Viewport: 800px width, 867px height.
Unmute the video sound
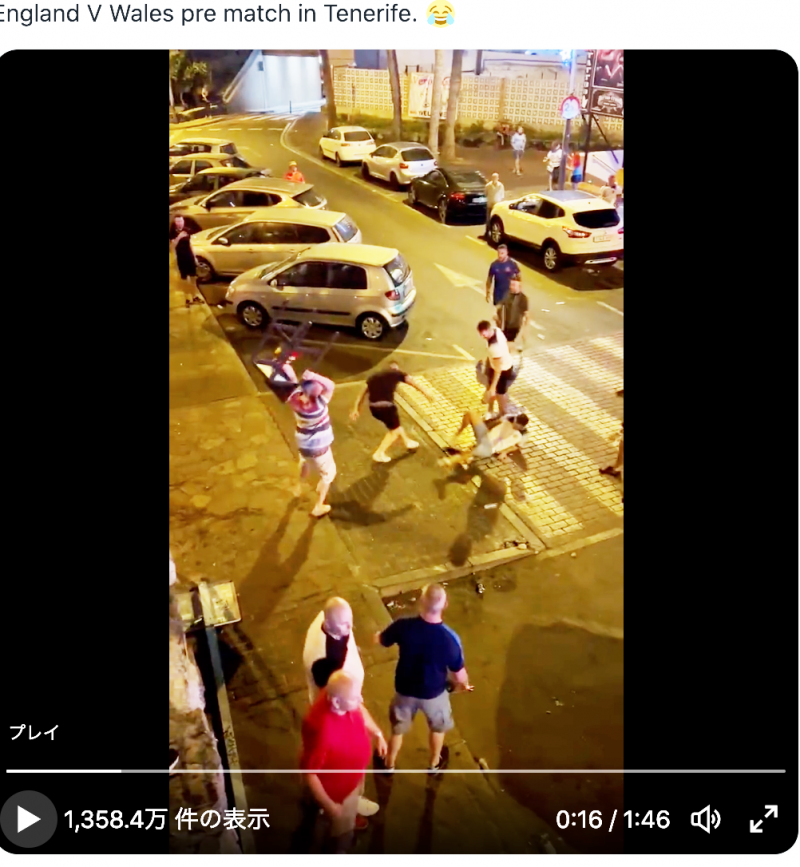coord(705,819)
